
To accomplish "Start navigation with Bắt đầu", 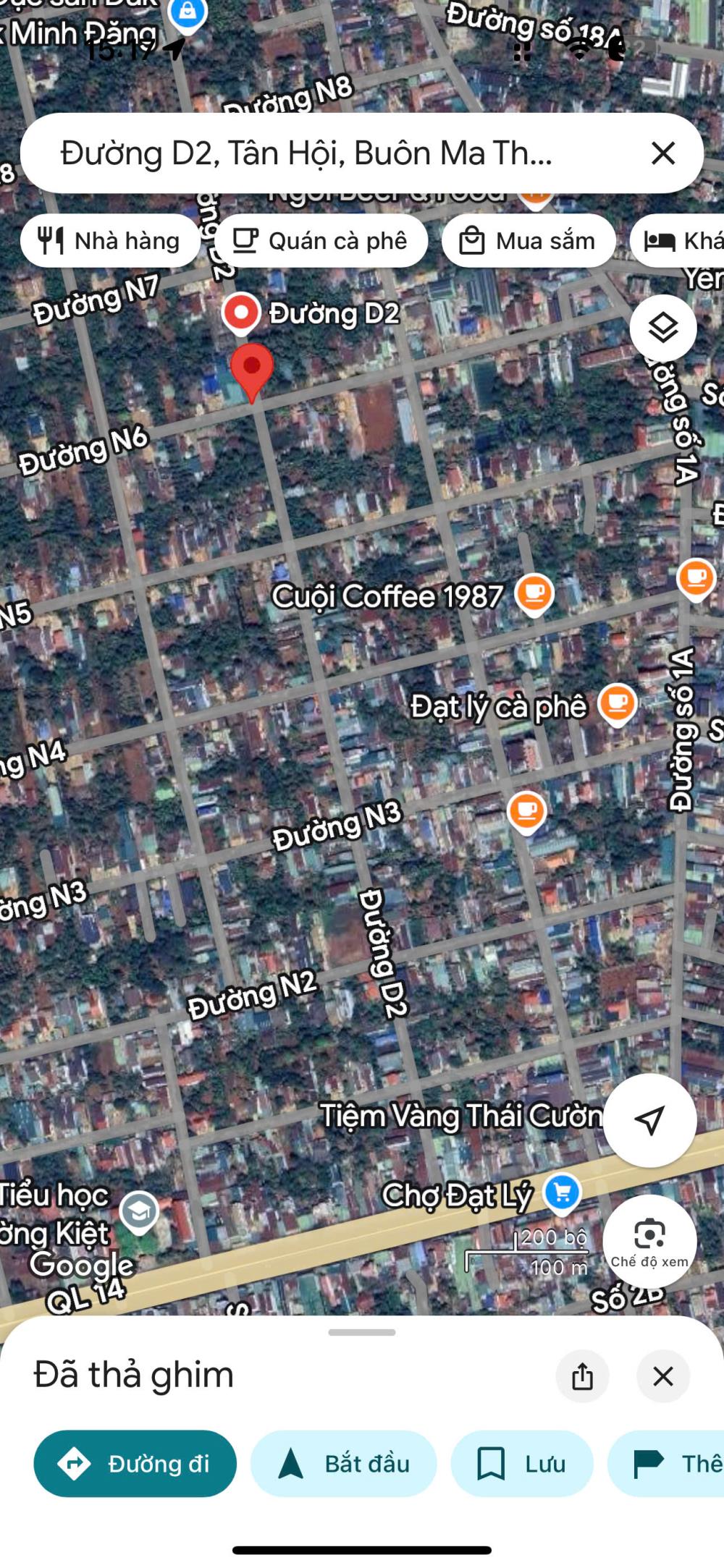I will 344,1464.
